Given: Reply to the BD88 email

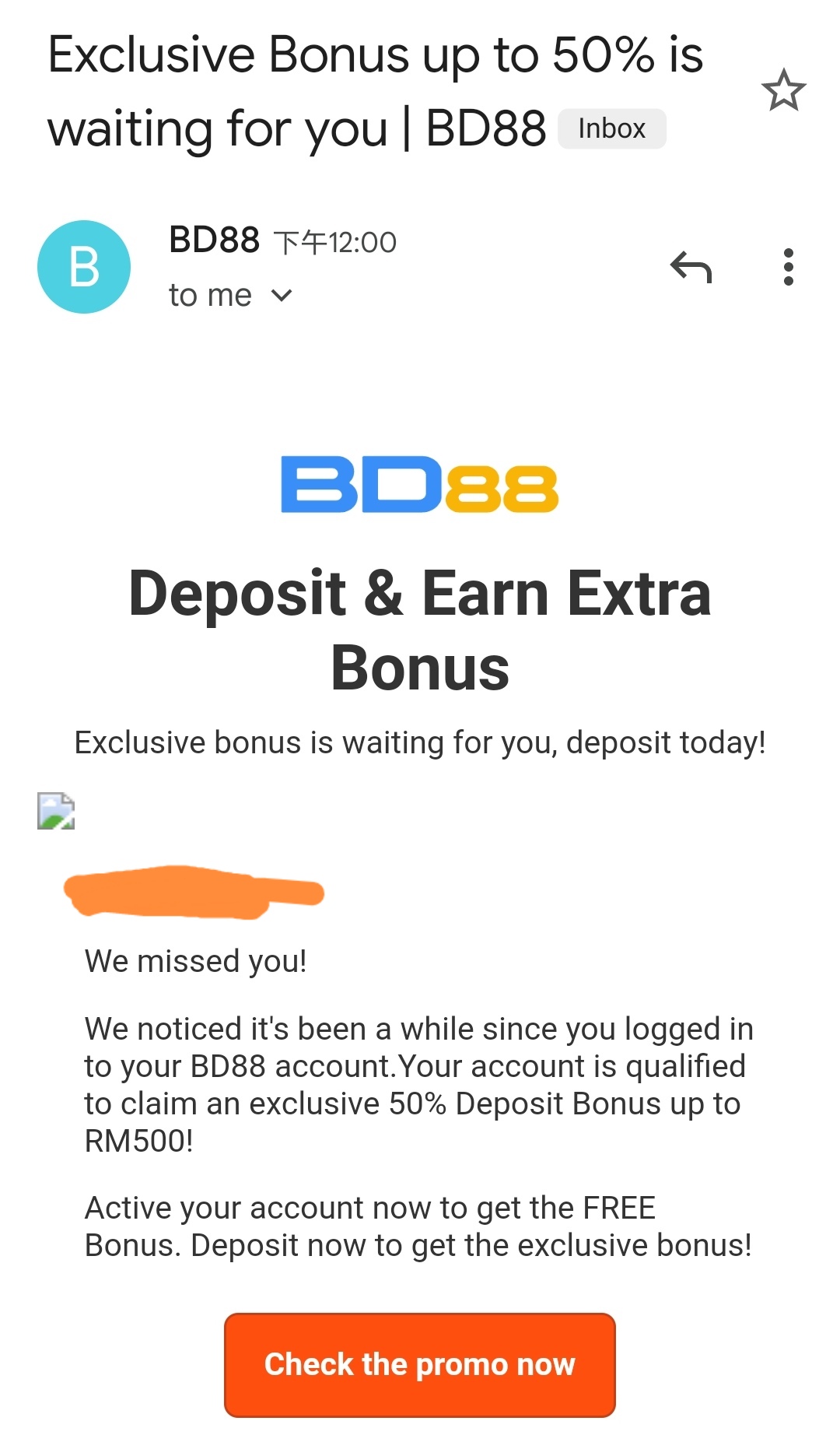Looking at the screenshot, I should 691,268.
